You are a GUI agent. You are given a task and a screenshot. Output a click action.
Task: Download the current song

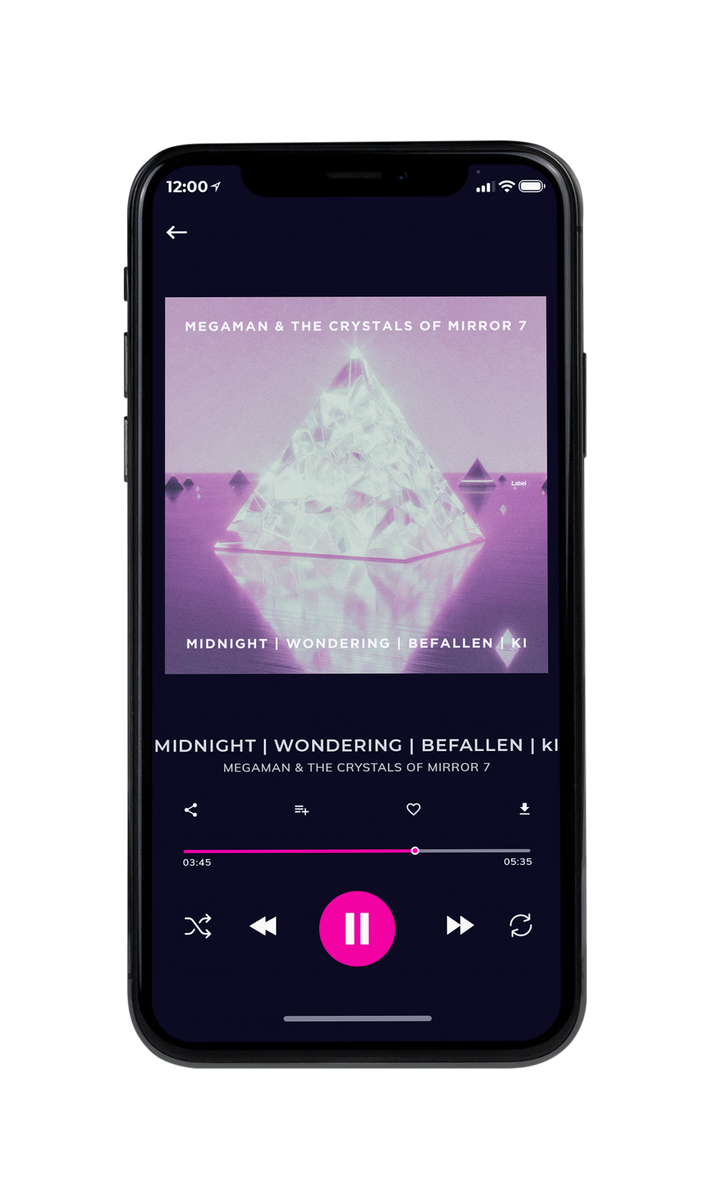coord(524,809)
